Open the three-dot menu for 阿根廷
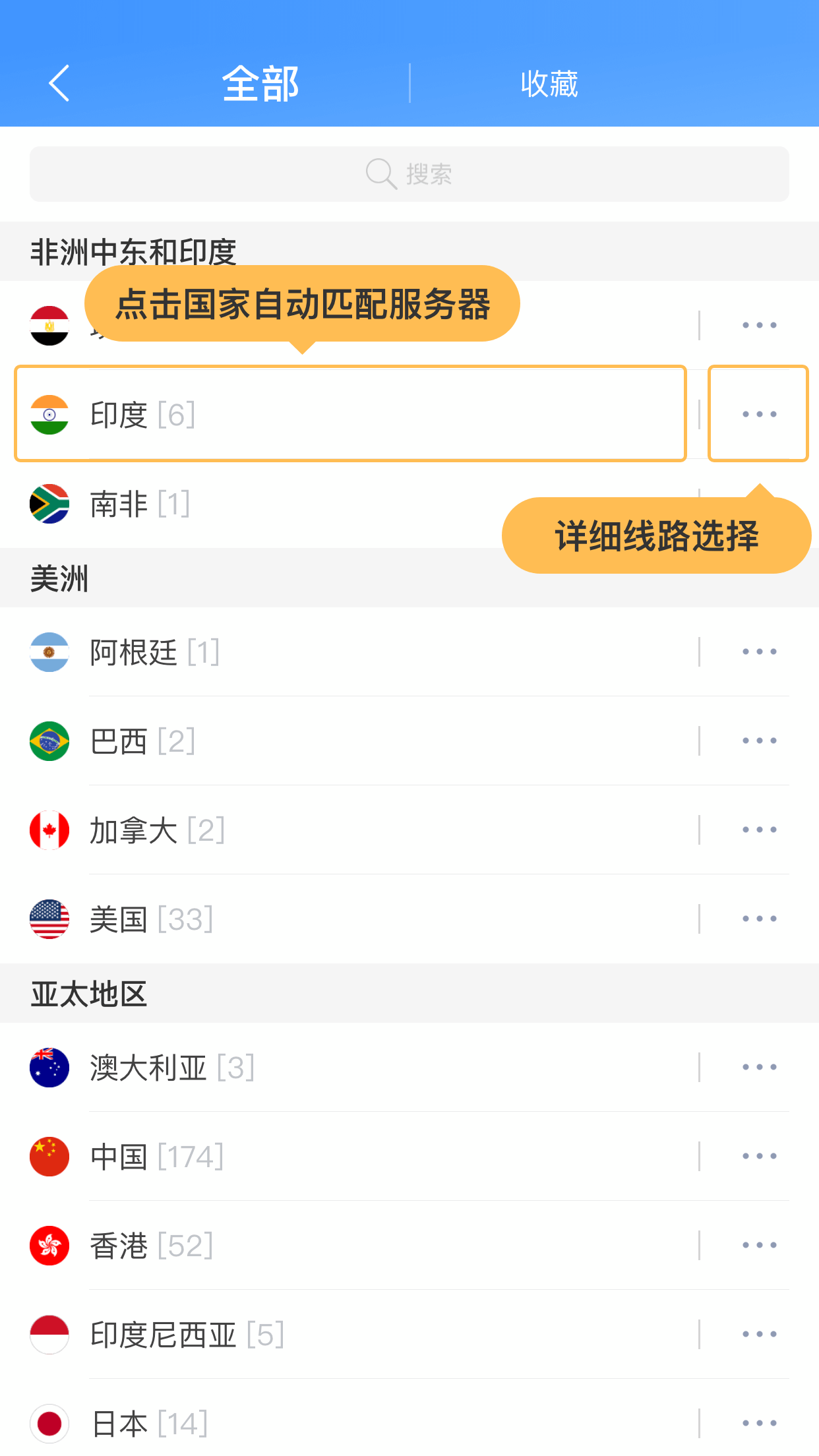819x1456 pixels. tap(759, 652)
